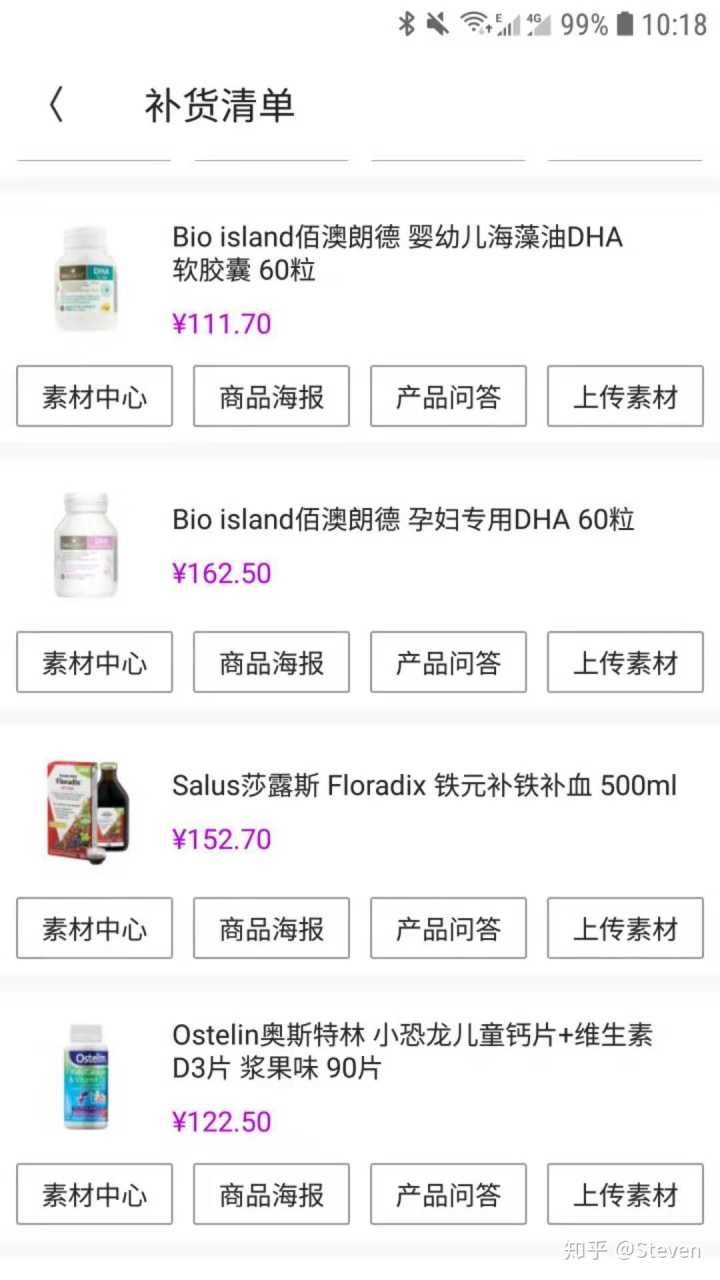Open 素材中心 for Salus Floradix

[94, 929]
